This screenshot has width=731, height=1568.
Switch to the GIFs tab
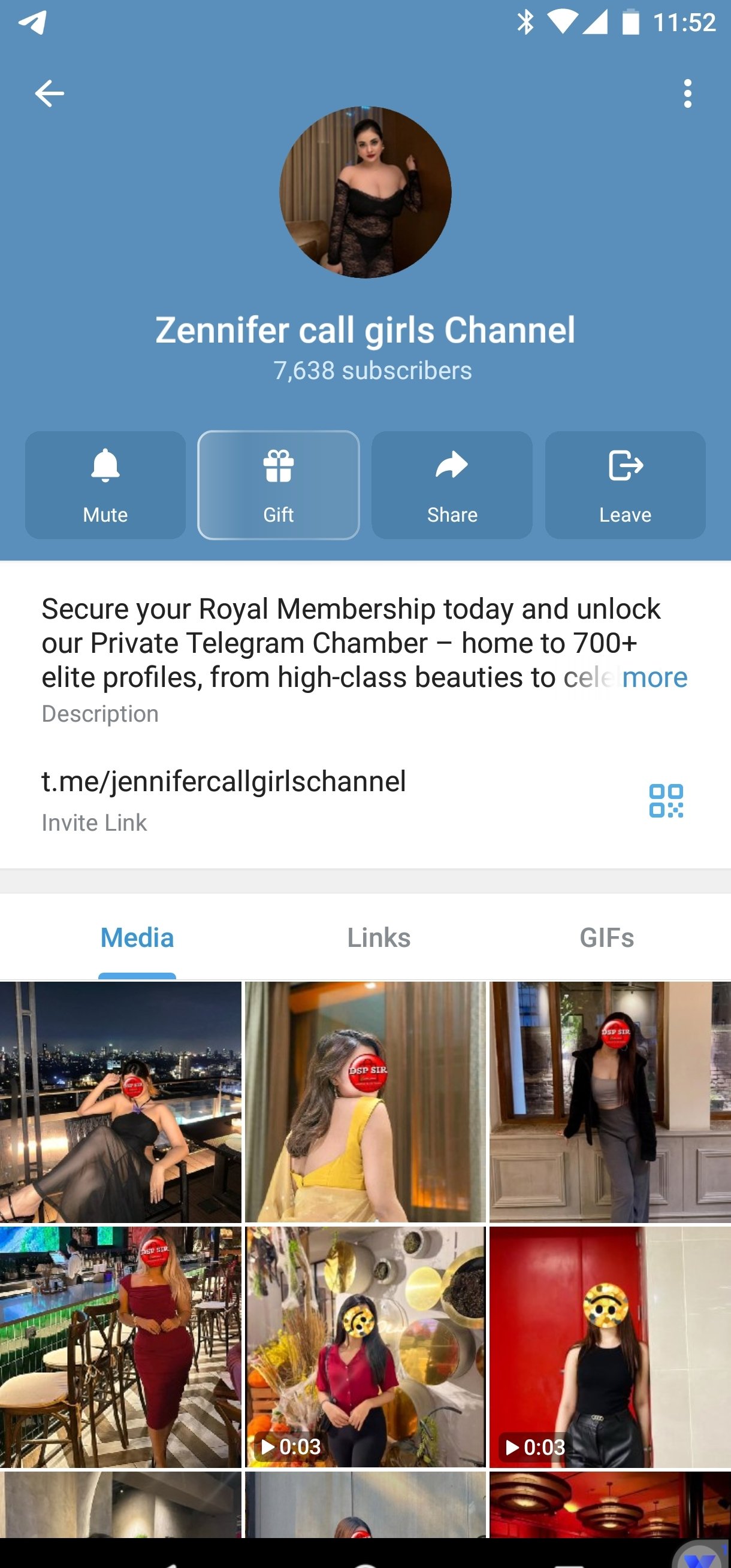(x=607, y=938)
